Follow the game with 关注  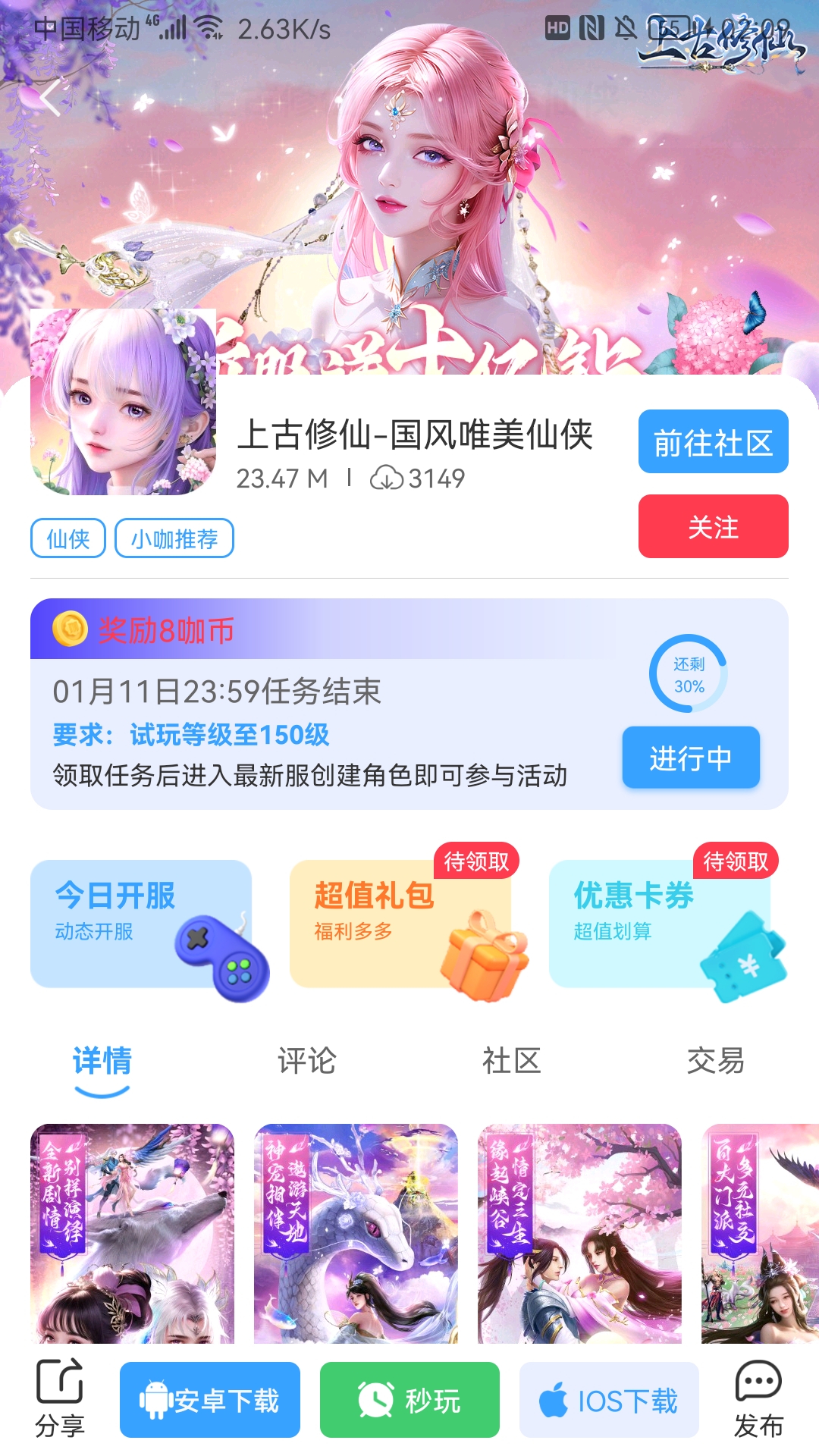[x=713, y=526]
